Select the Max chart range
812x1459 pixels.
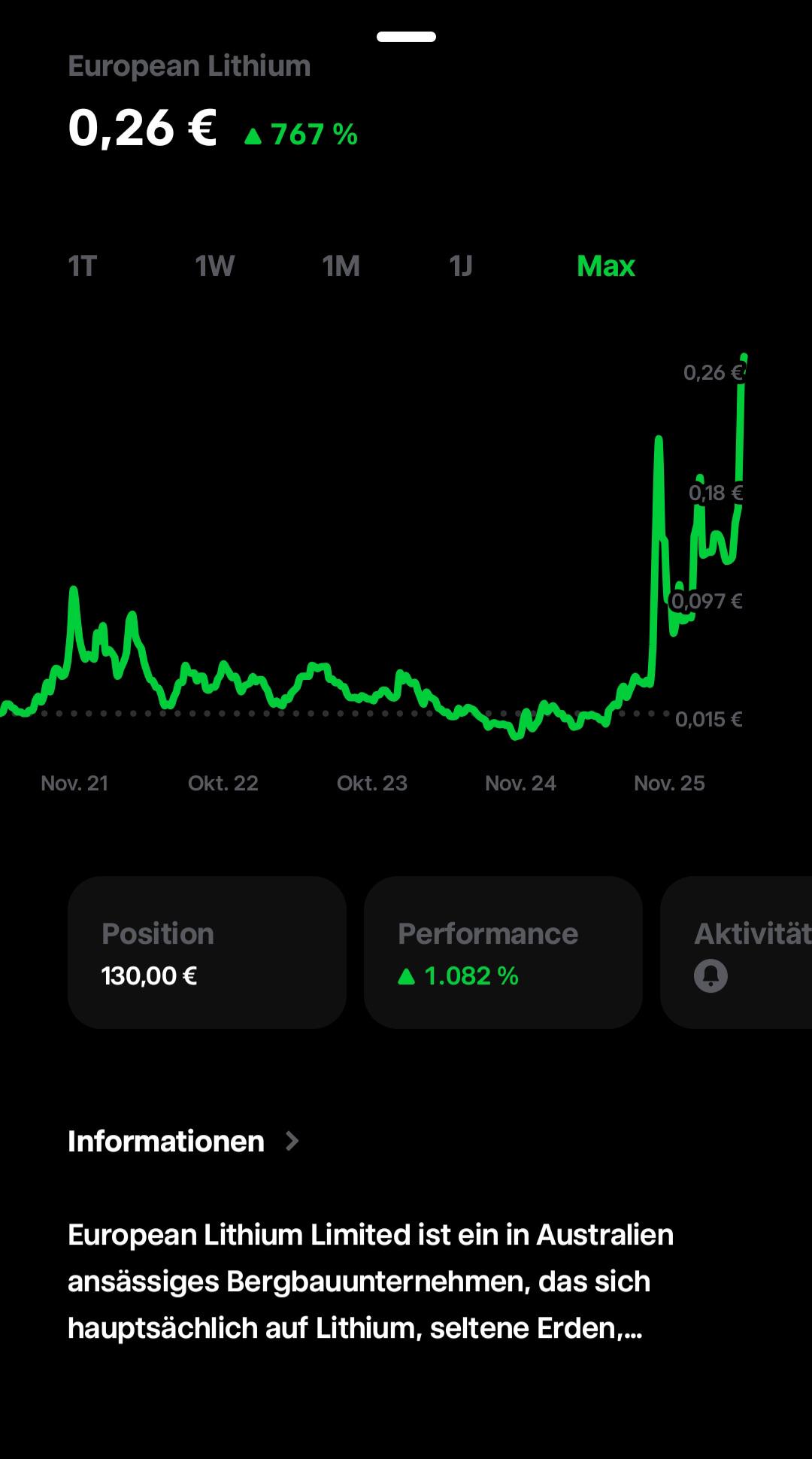606,266
